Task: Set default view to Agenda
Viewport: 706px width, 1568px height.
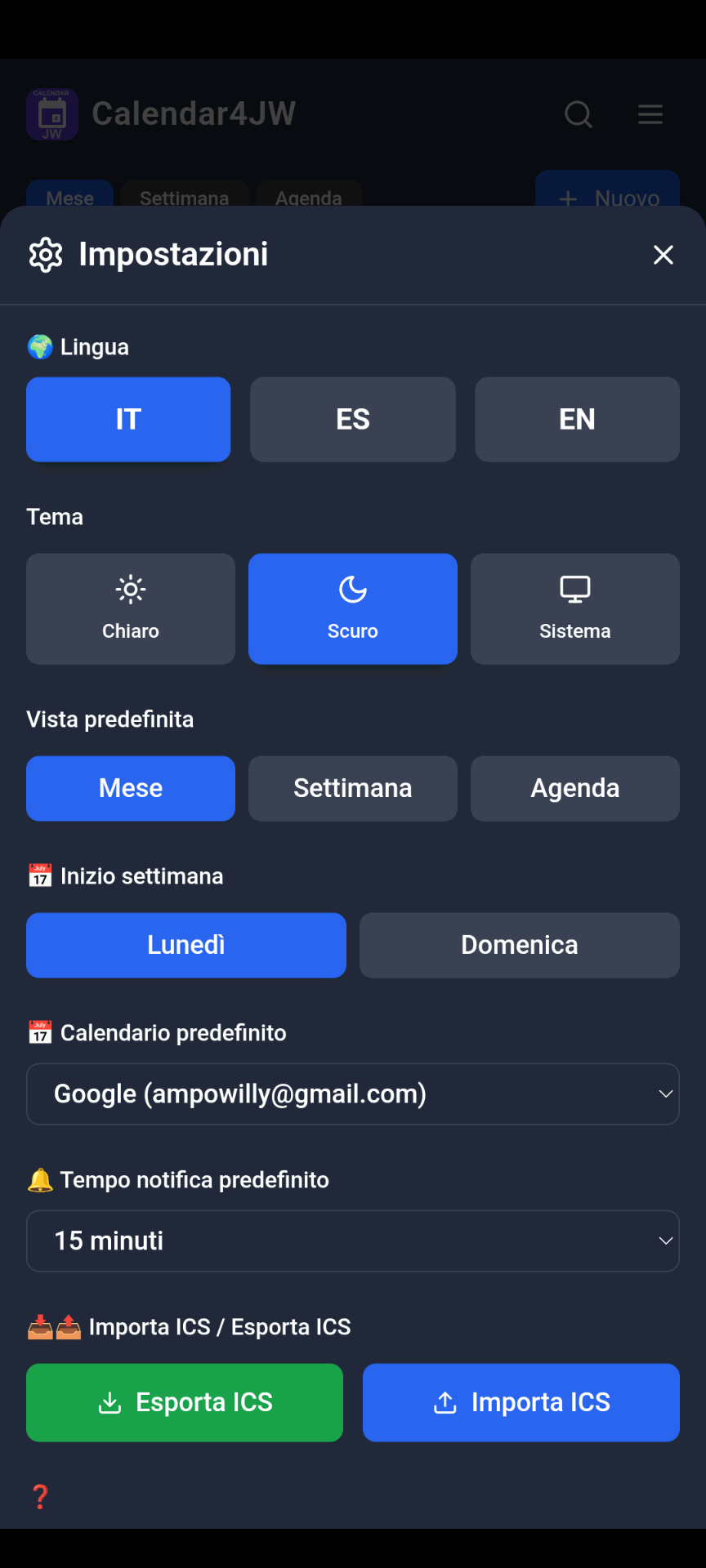Action: pyautogui.click(x=574, y=788)
